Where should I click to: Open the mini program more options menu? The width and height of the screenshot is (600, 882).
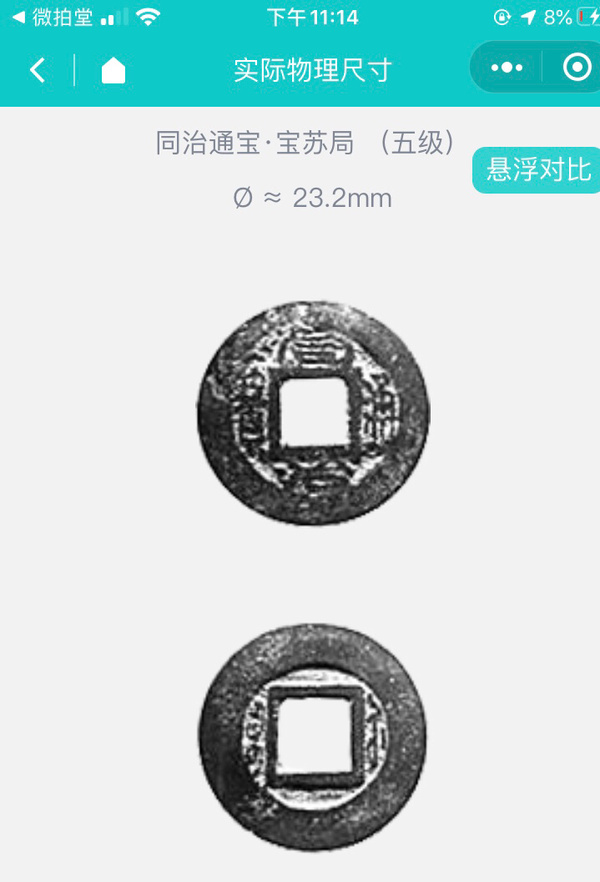coord(507,68)
